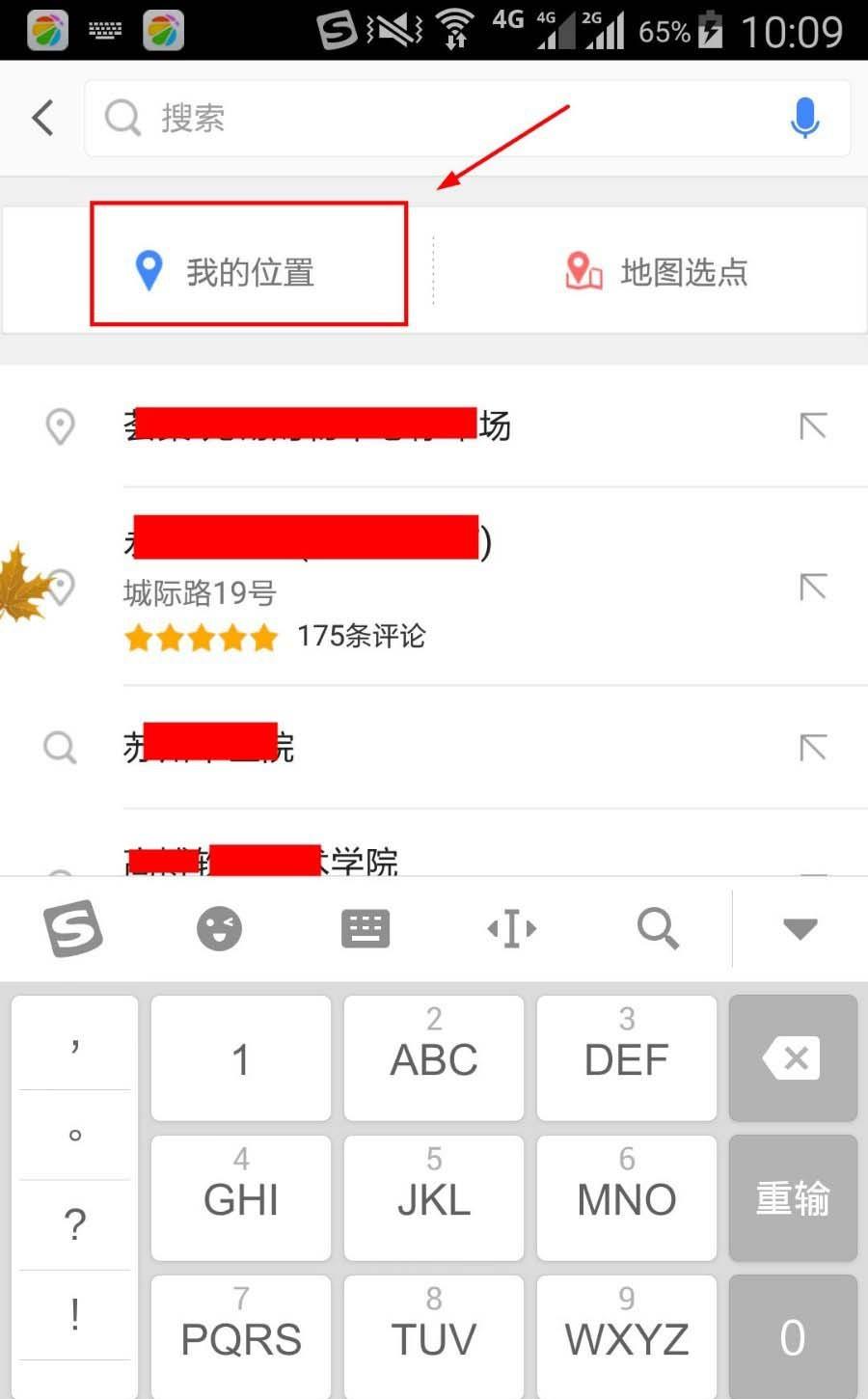Tap the five-star rating row
This screenshot has width=868, height=1399.
201,637
